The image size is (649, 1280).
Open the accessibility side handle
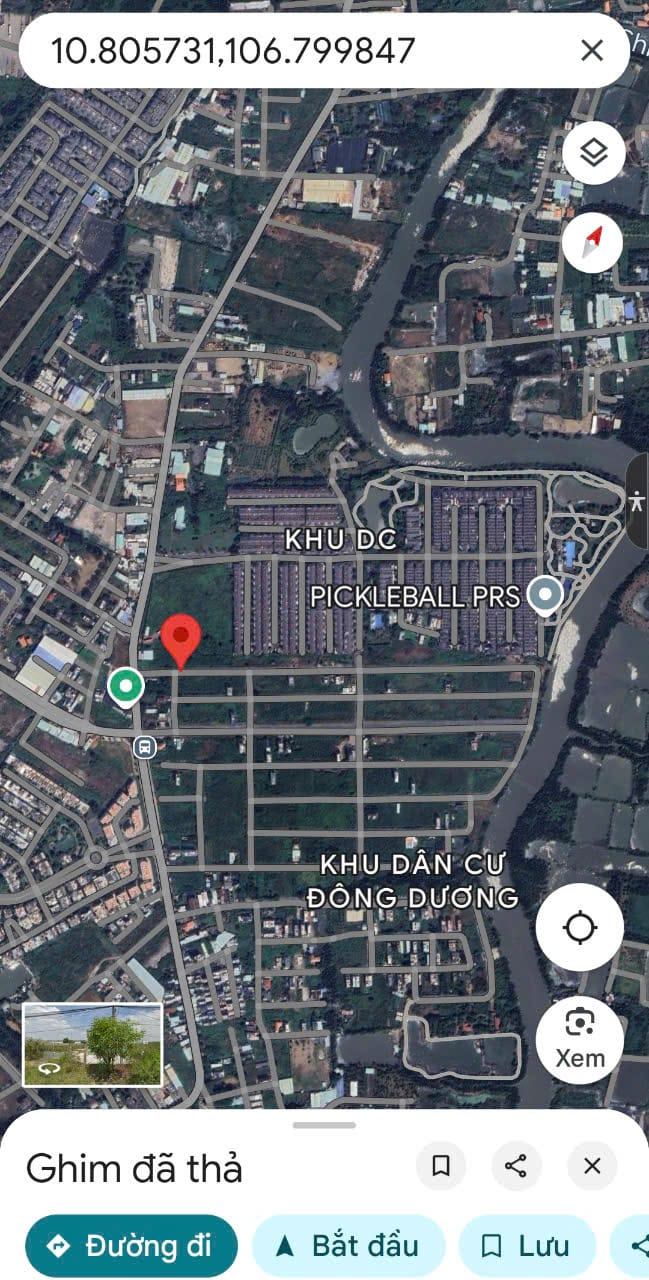click(x=637, y=501)
